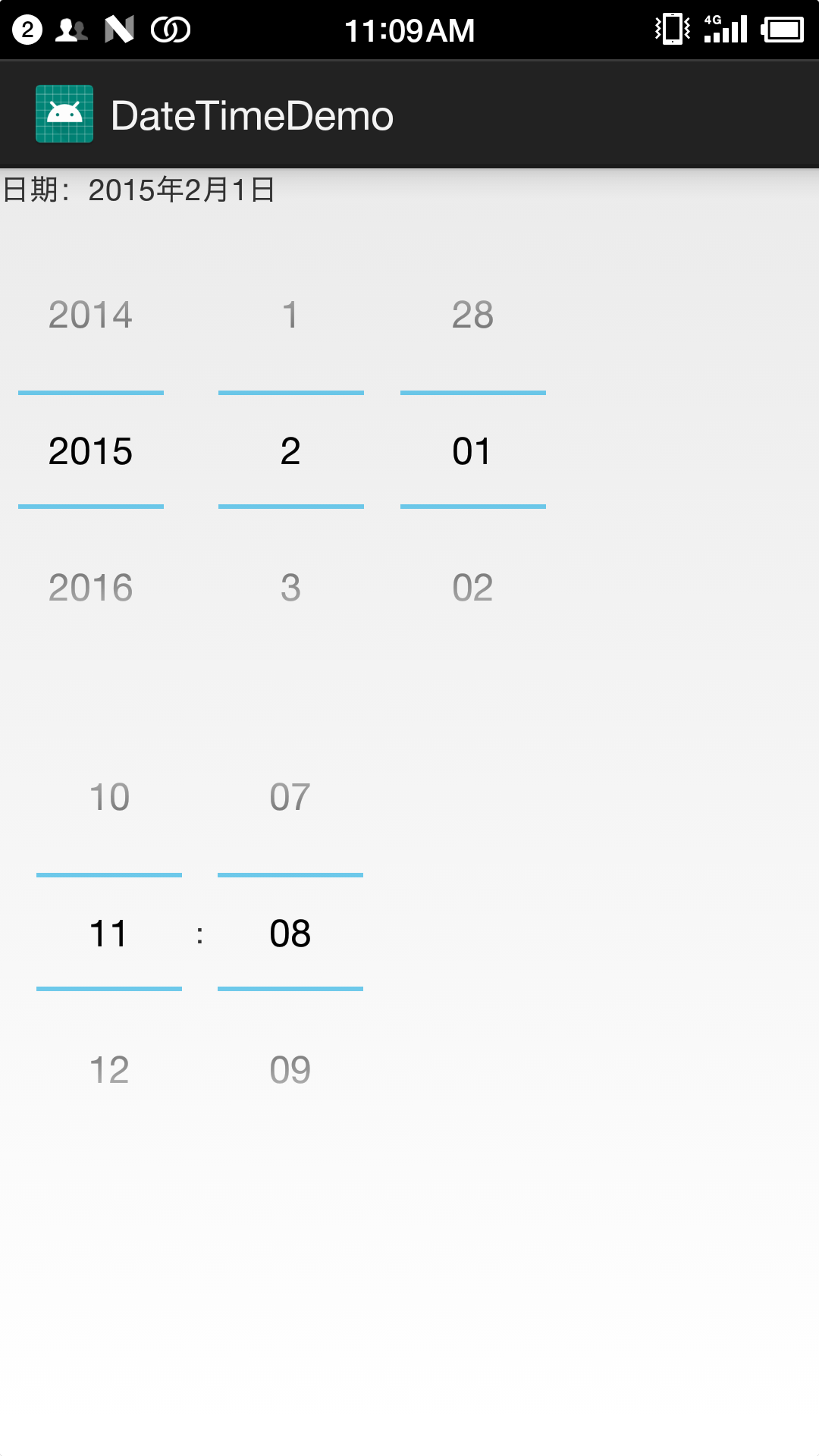819x1456 pixels.
Task: Select minute 07 in the minute picker
Action: click(x=290, y=796)
